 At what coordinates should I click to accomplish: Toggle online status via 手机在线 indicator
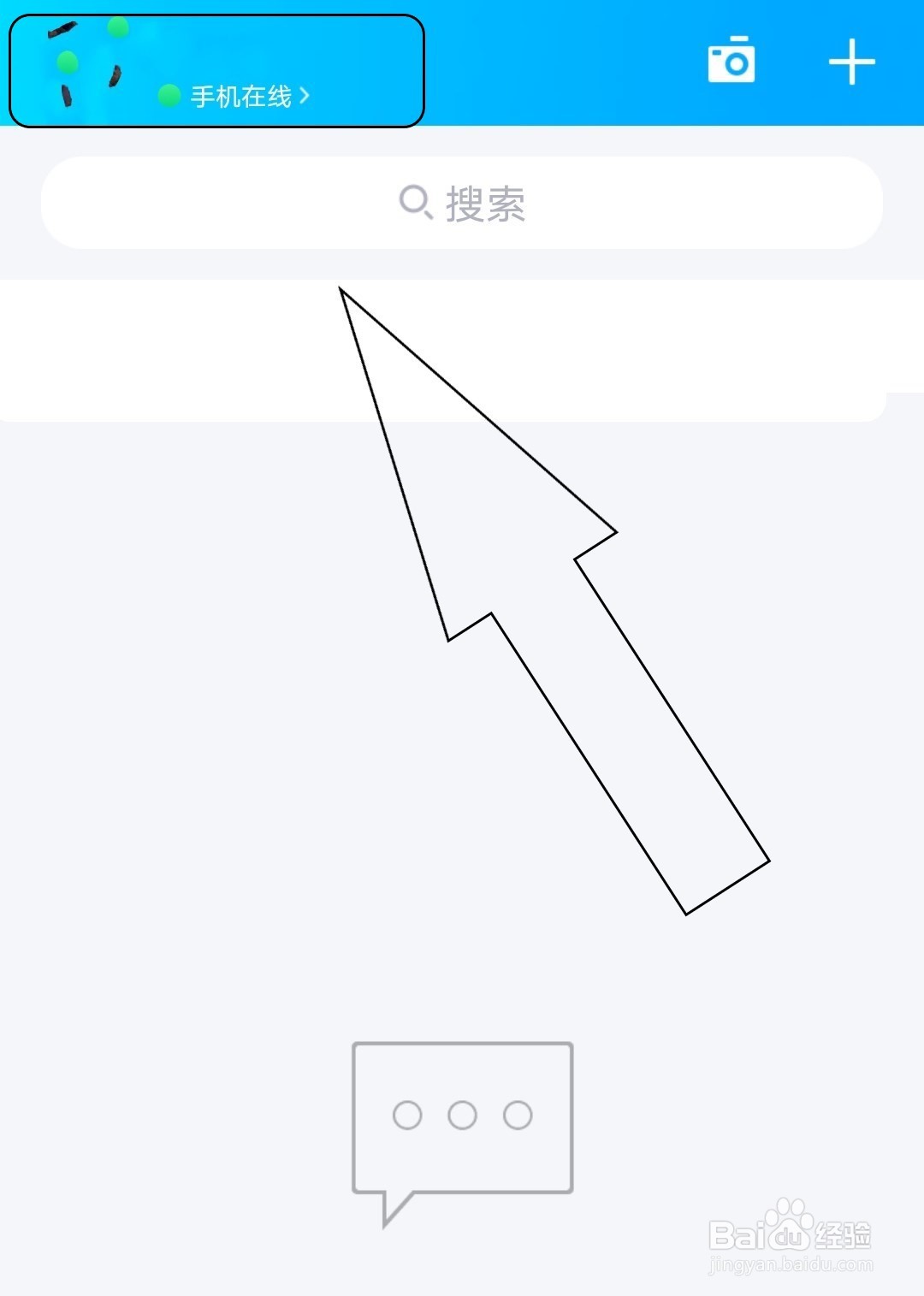pyautogui.click(x=244, y=96)
